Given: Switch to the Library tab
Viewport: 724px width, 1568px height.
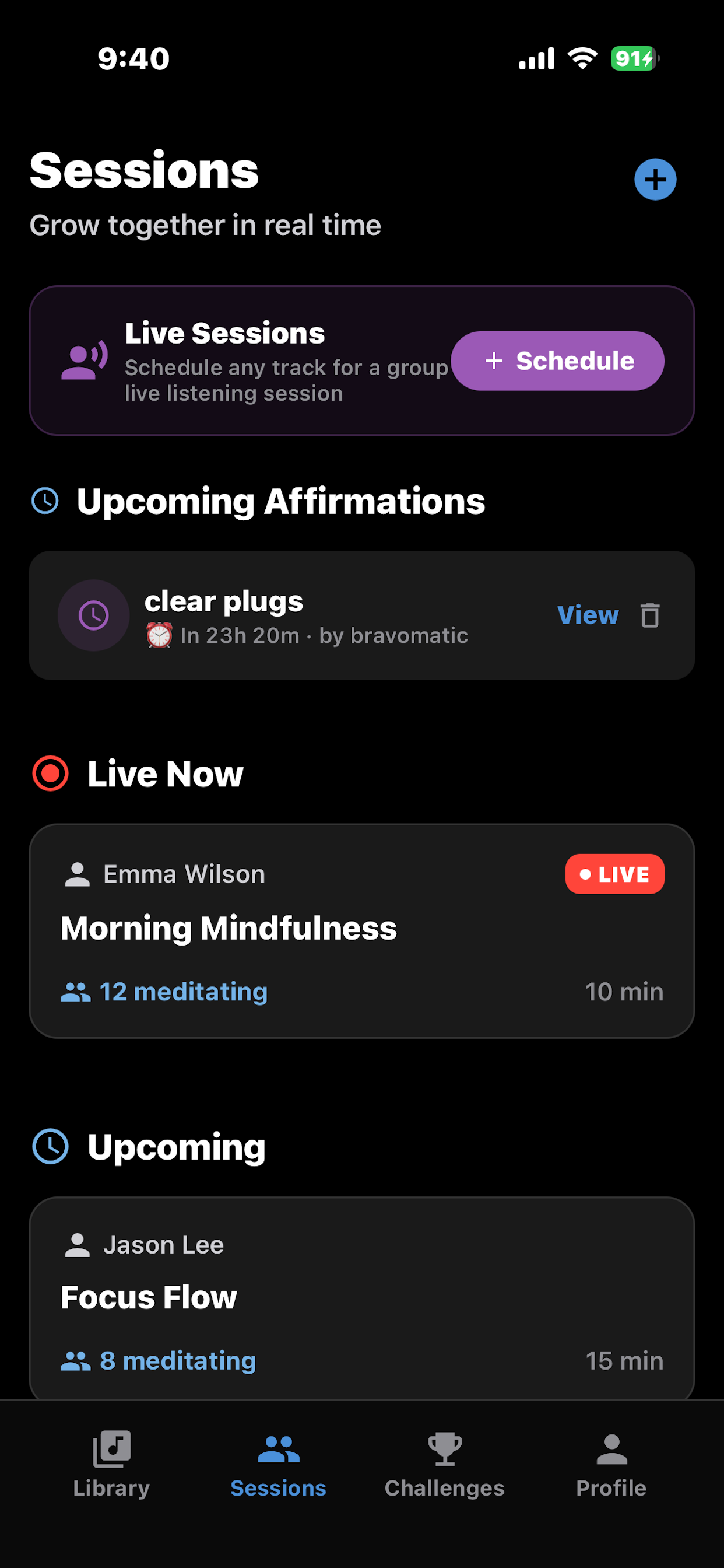Looking at the screenshot, I should coord(111,1465).
